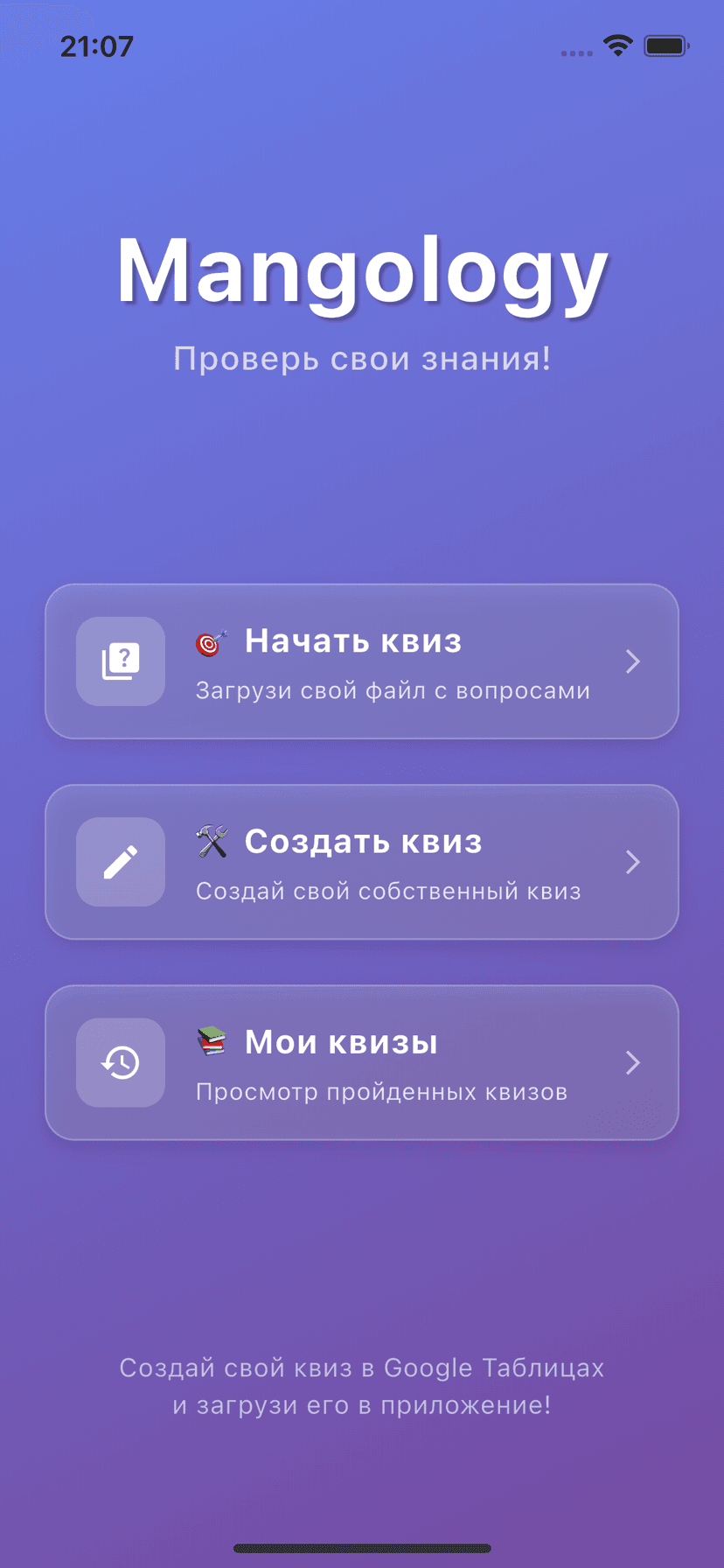Expand the Начать квиз card via its chevron
The height and width of the screenshot is (1568, 724).
coord(632,661)
